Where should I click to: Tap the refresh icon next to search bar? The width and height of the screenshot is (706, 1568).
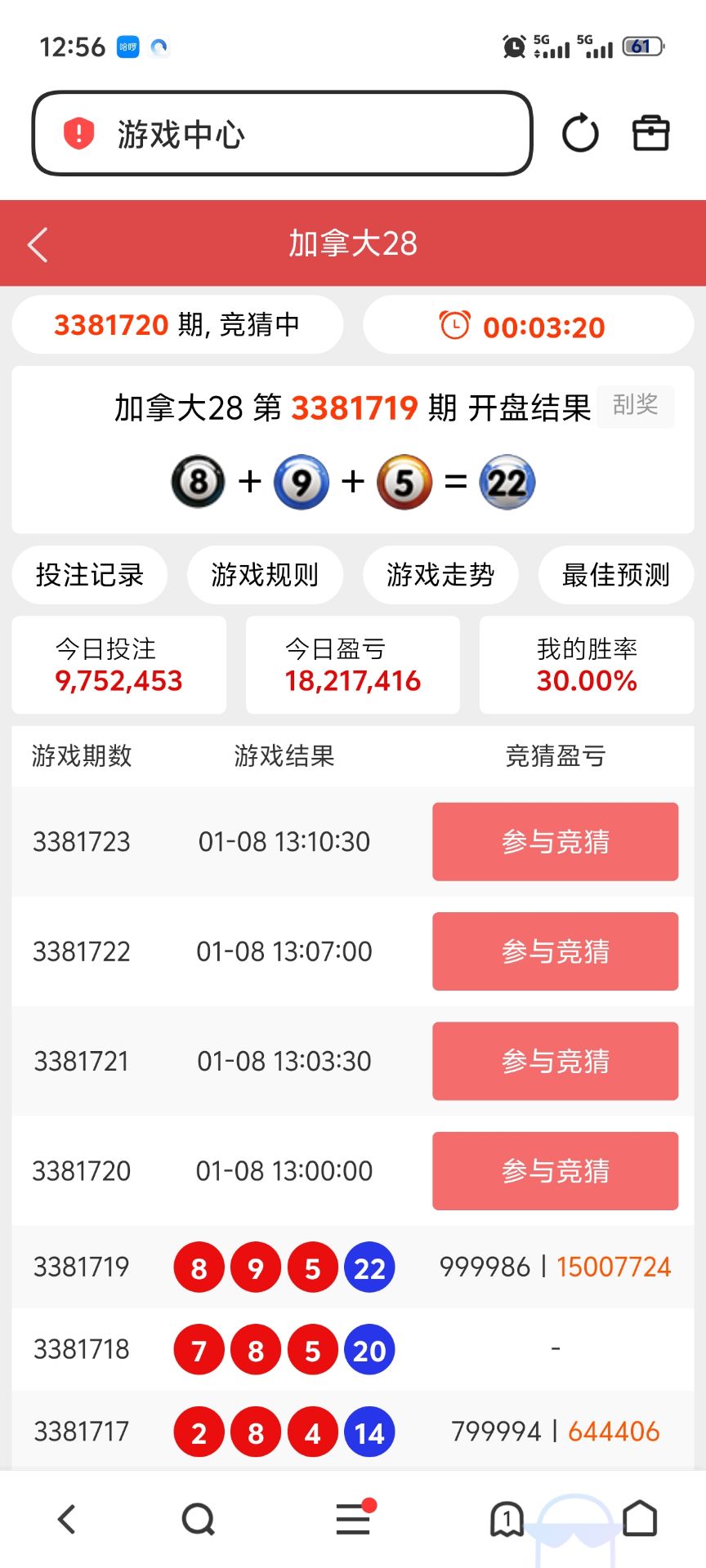pos(580,133)
